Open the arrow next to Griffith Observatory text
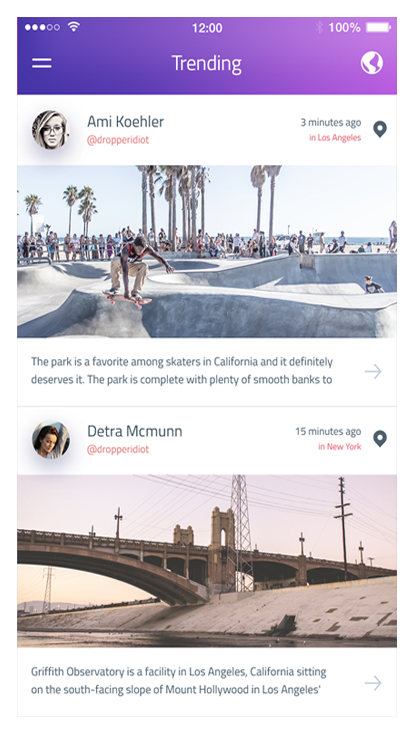 (373, 683)
